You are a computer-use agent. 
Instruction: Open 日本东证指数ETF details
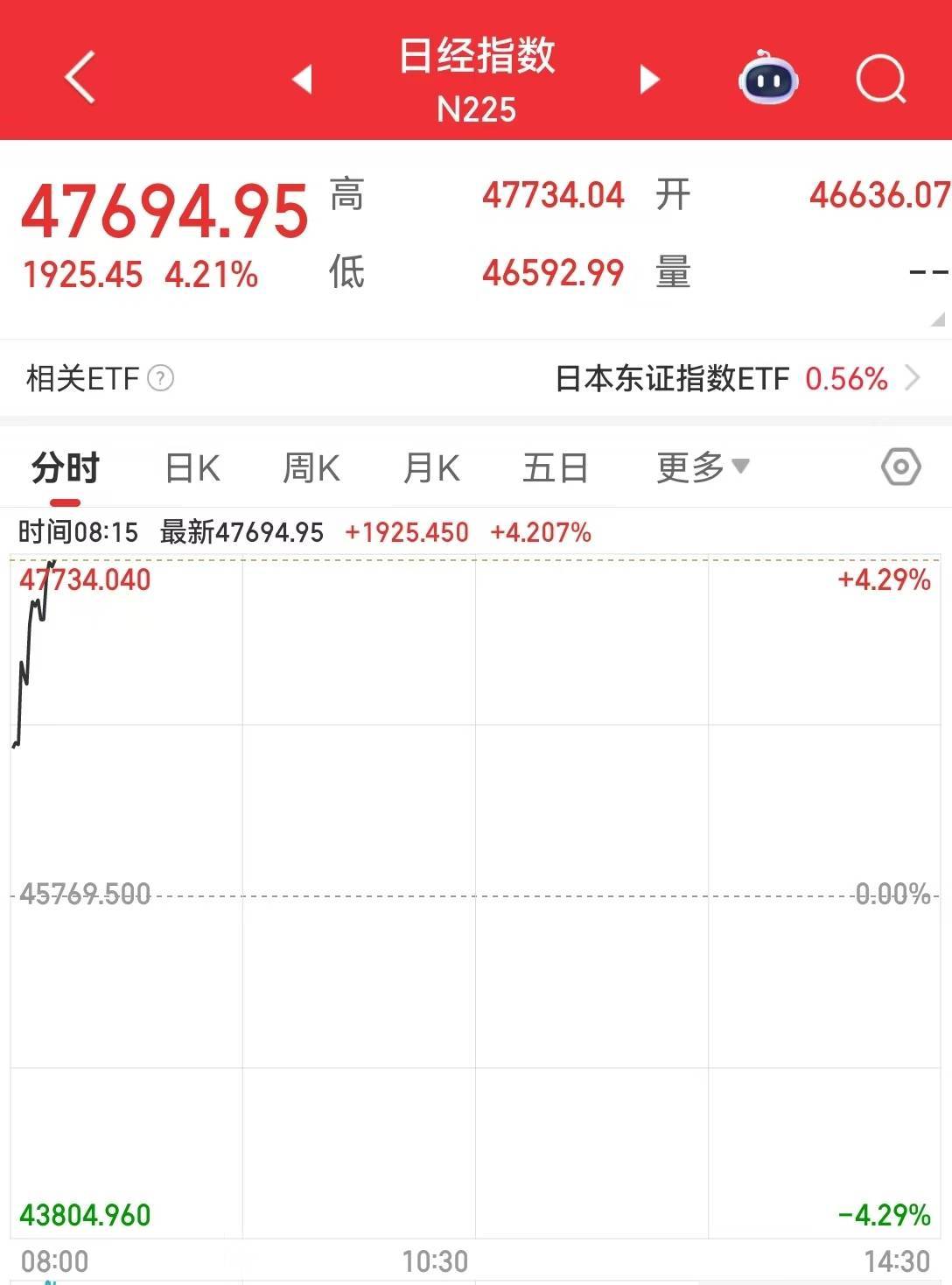tap(737, 378)
